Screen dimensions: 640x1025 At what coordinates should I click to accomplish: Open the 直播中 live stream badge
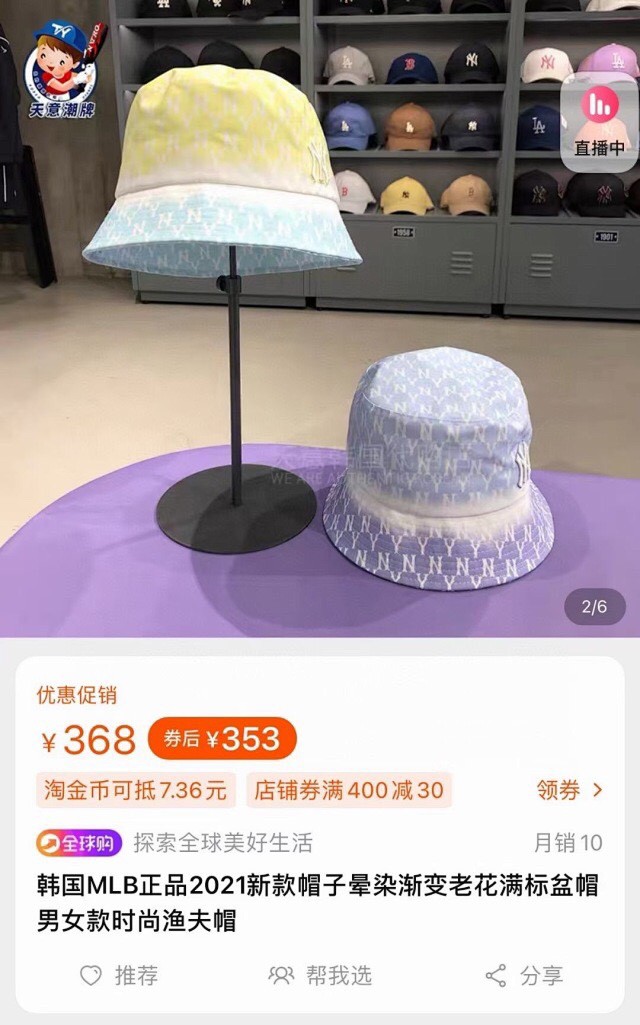tap(599, 124)
